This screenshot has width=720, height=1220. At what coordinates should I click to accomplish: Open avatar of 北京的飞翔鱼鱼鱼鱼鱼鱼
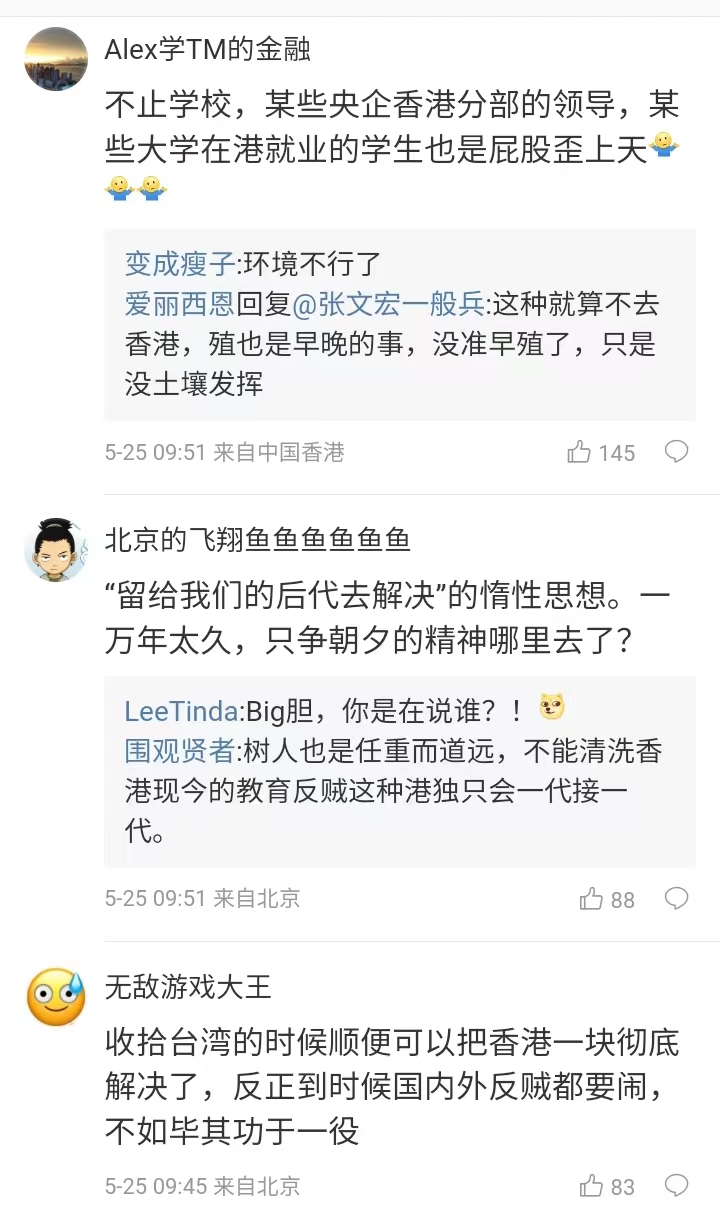click(x=56, y=549)
